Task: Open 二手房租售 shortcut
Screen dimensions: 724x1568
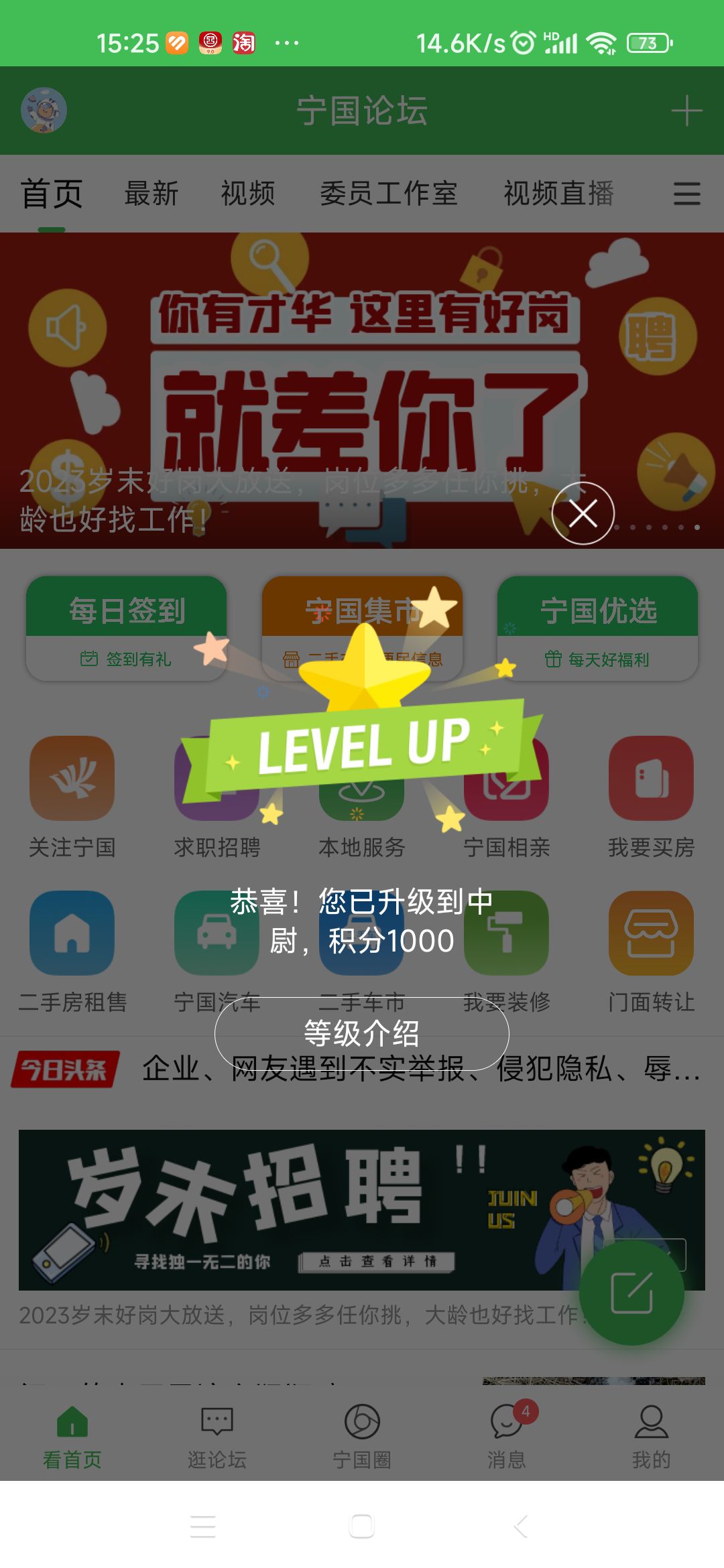Action: tap(72, 950)
